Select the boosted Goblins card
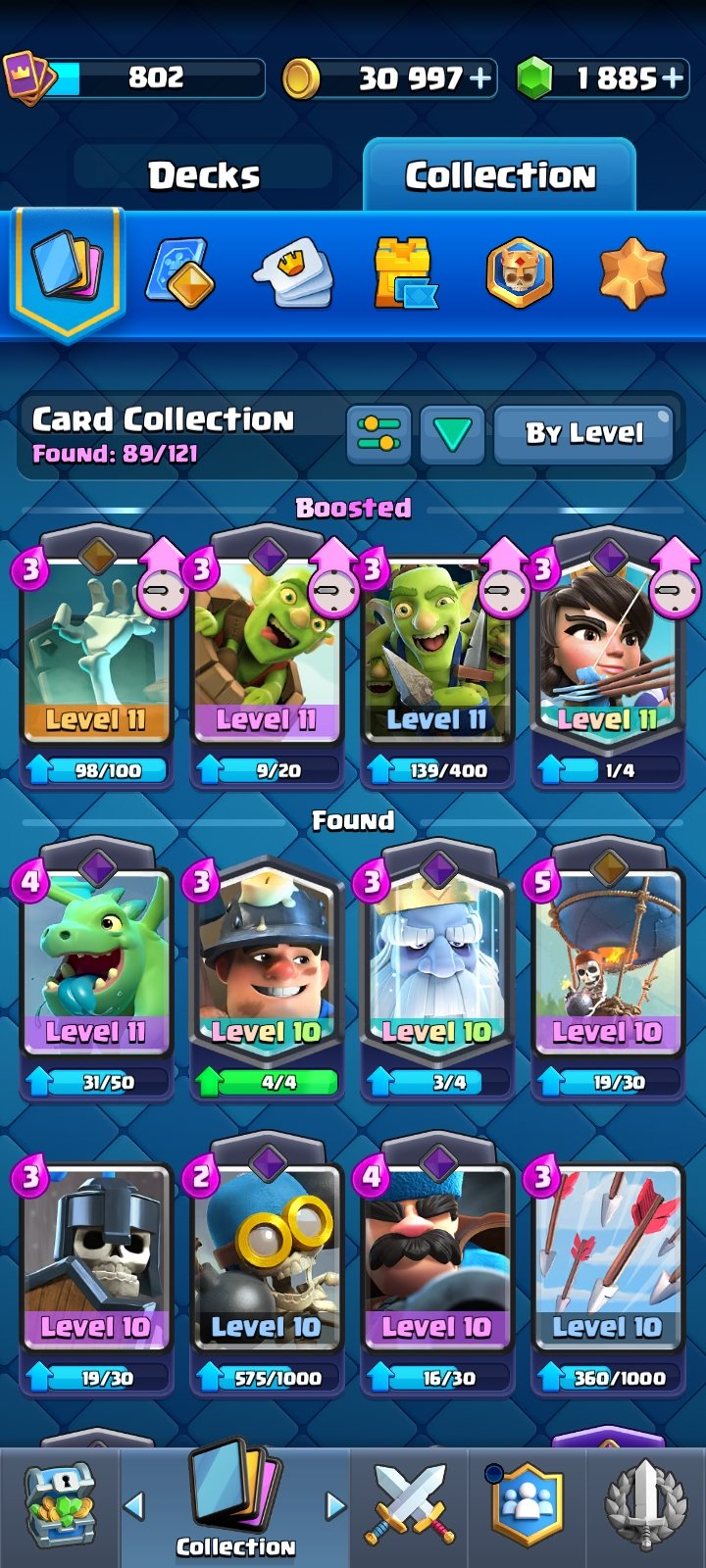706x1568 pixels. [437, 661]
